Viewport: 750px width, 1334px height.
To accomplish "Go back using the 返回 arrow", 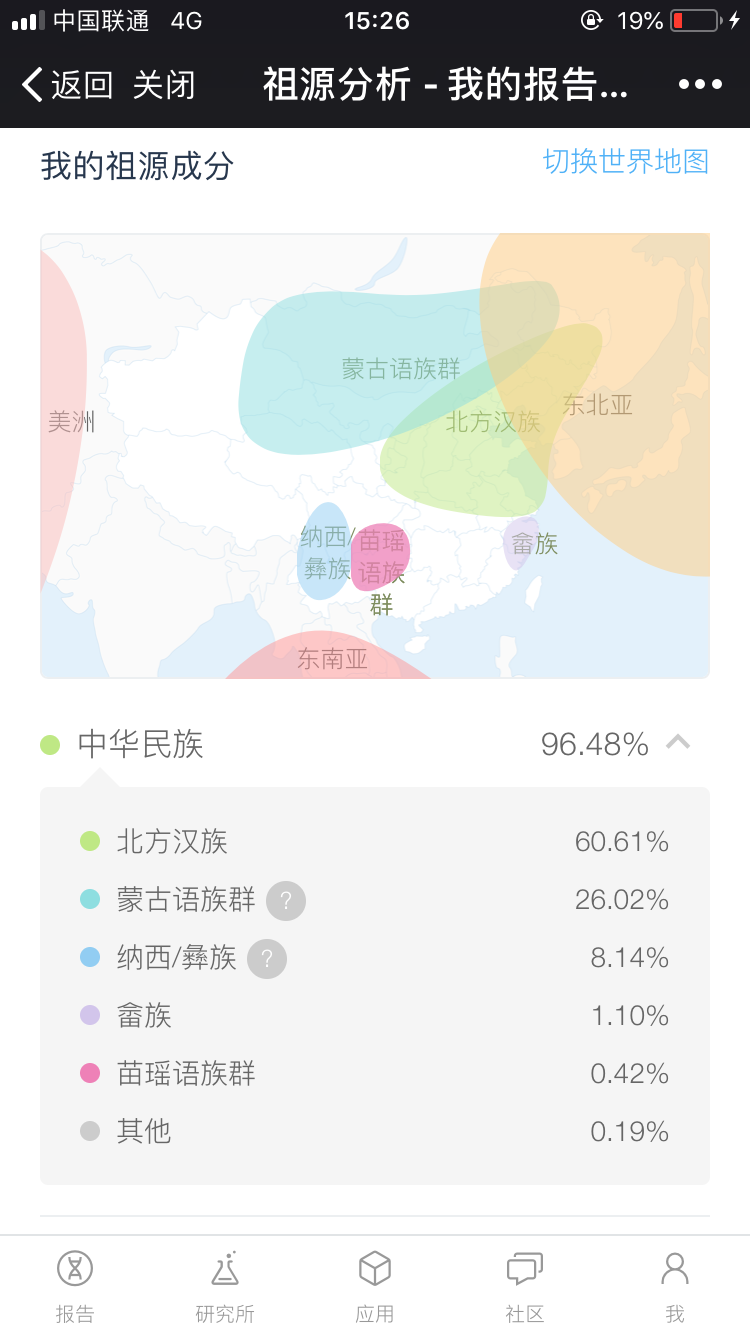I will coord(67,85).
